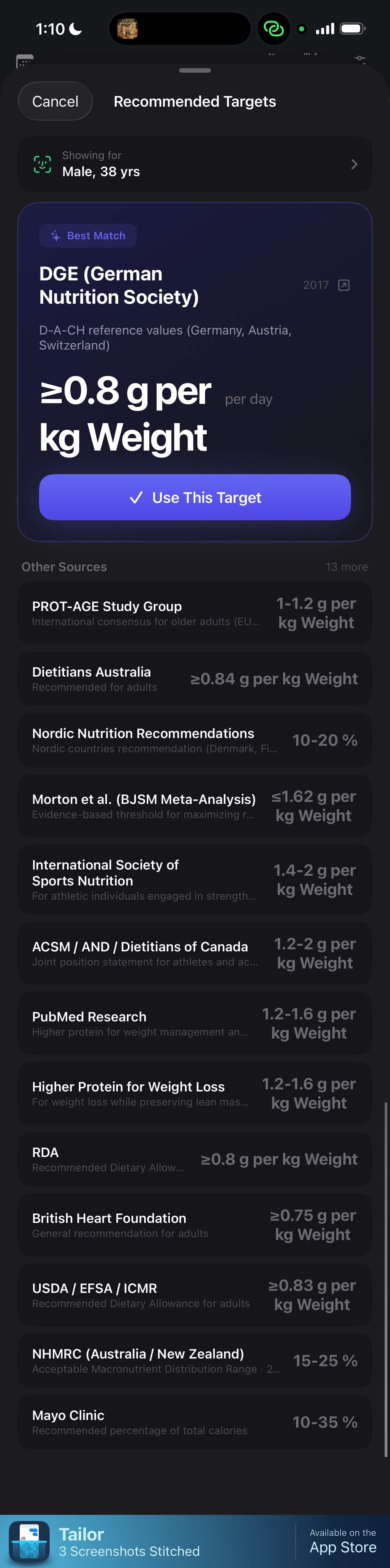Select the PubMed Research source

coord(195,1023)
